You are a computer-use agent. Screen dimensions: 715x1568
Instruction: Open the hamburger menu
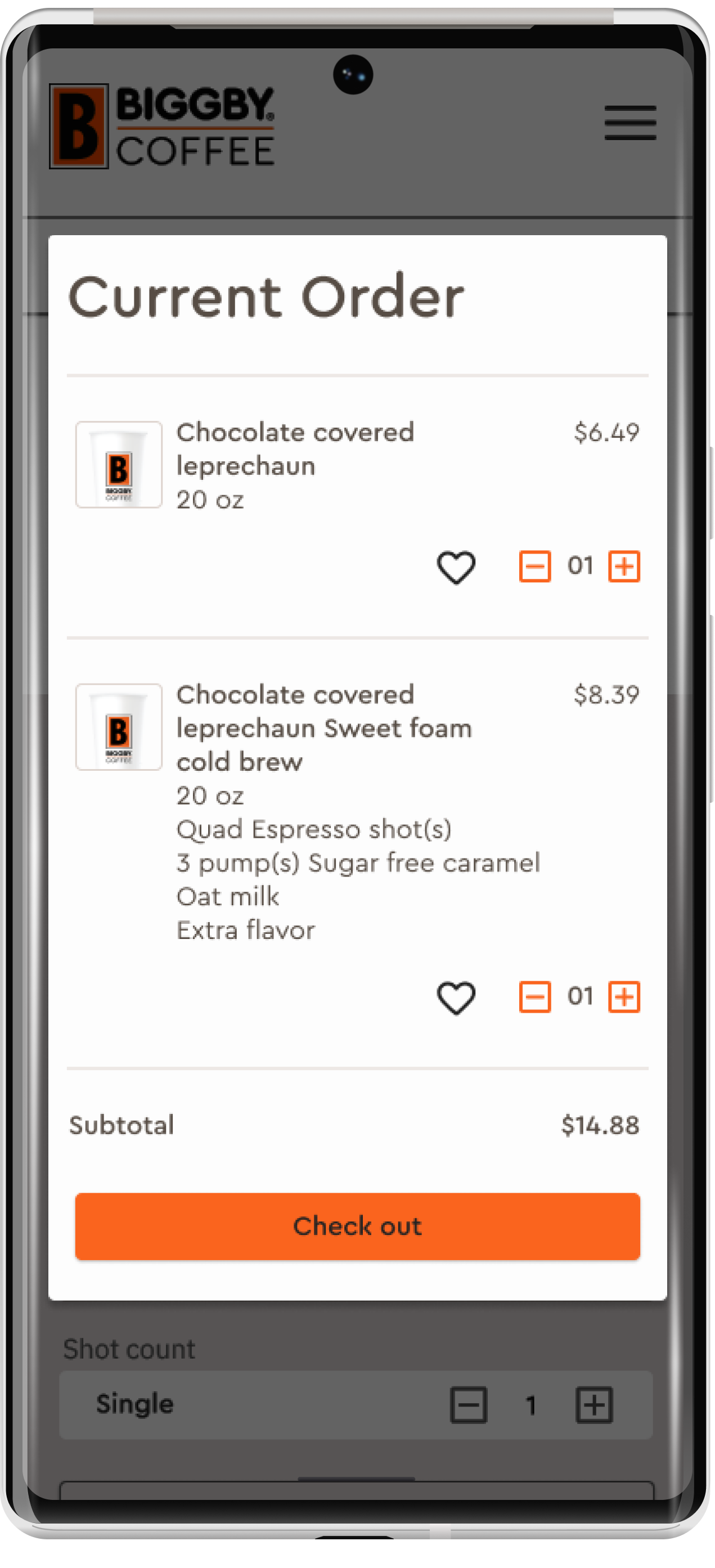pyautogui.click(x=630, y=122)
